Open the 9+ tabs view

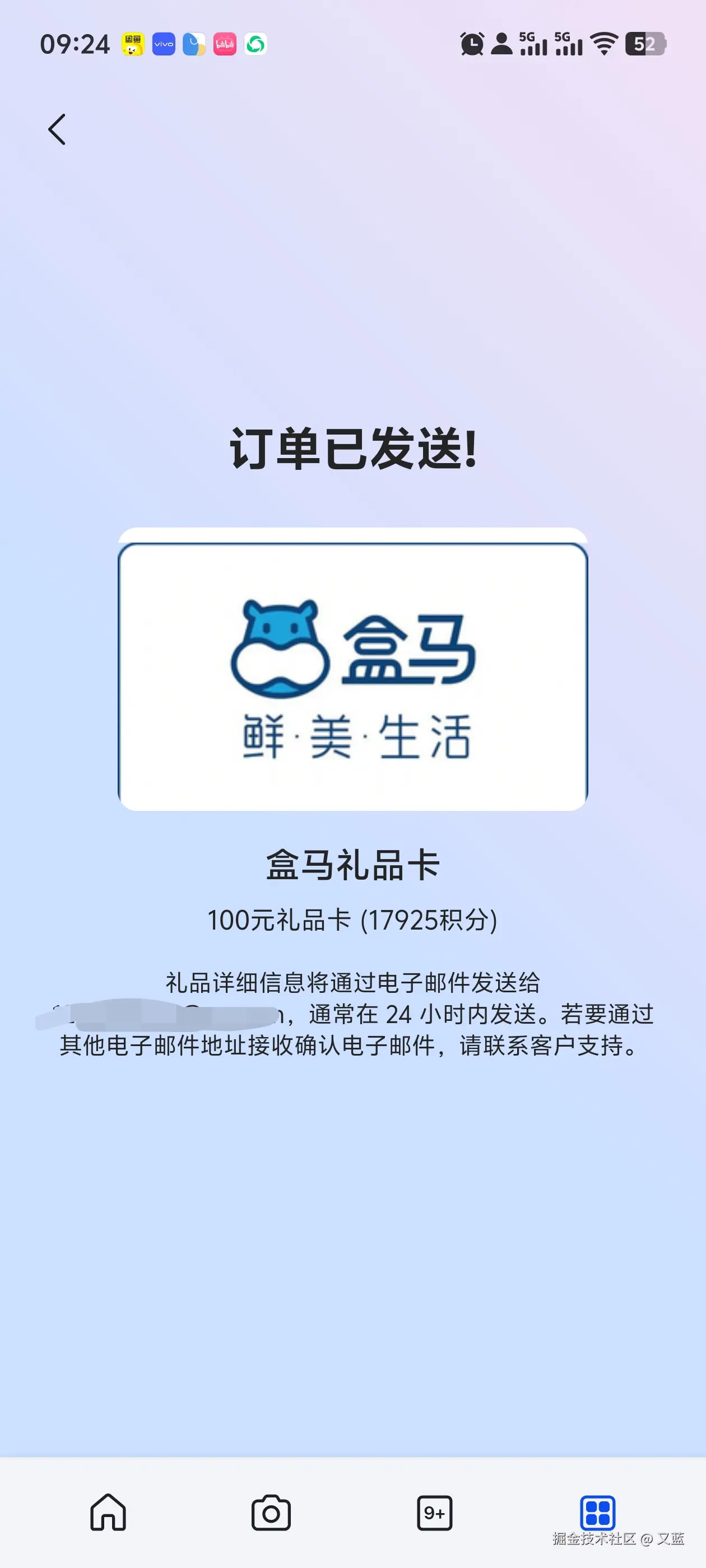(x=434, y=1513)
